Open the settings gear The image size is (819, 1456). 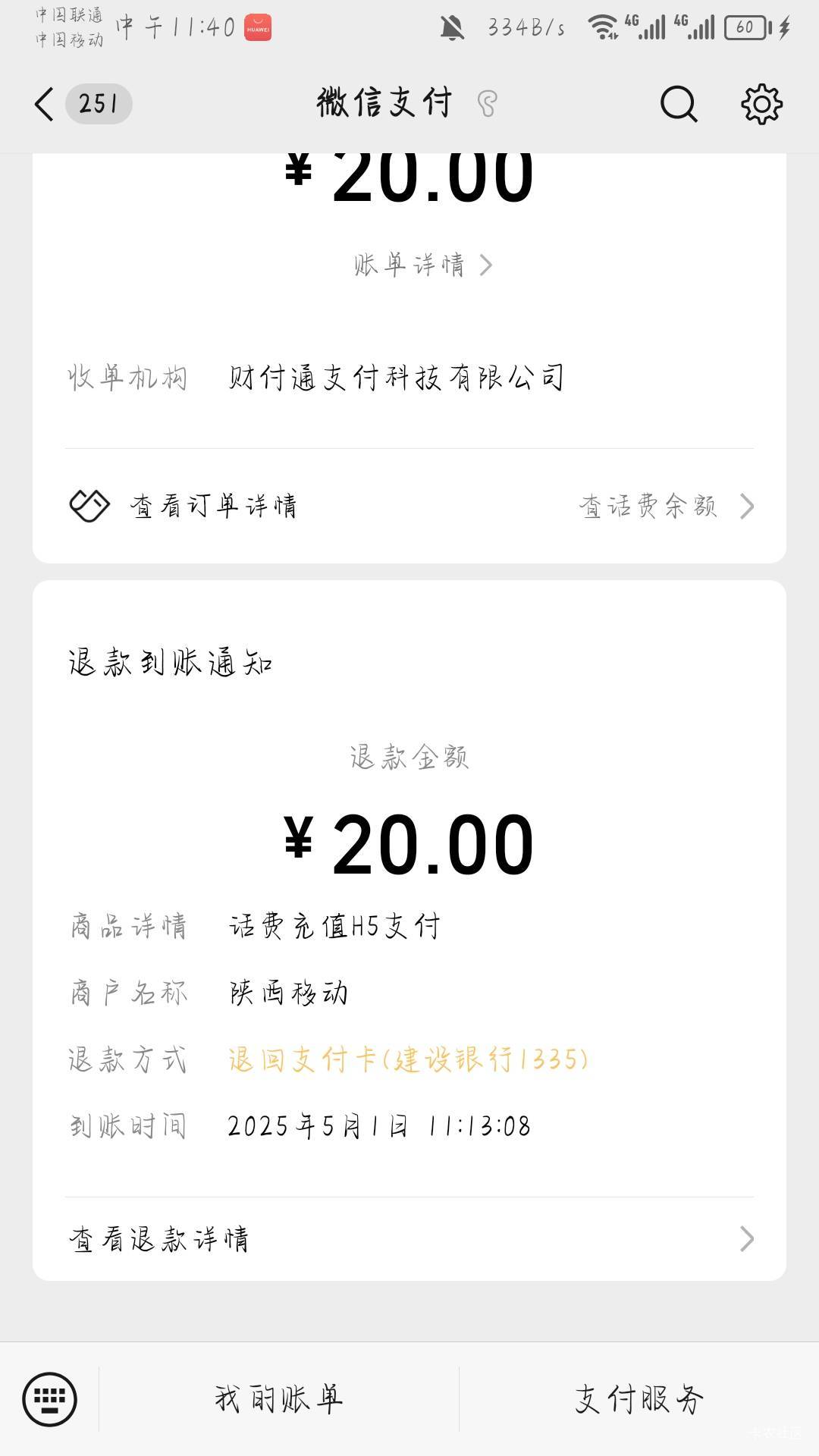click(761, 104)
